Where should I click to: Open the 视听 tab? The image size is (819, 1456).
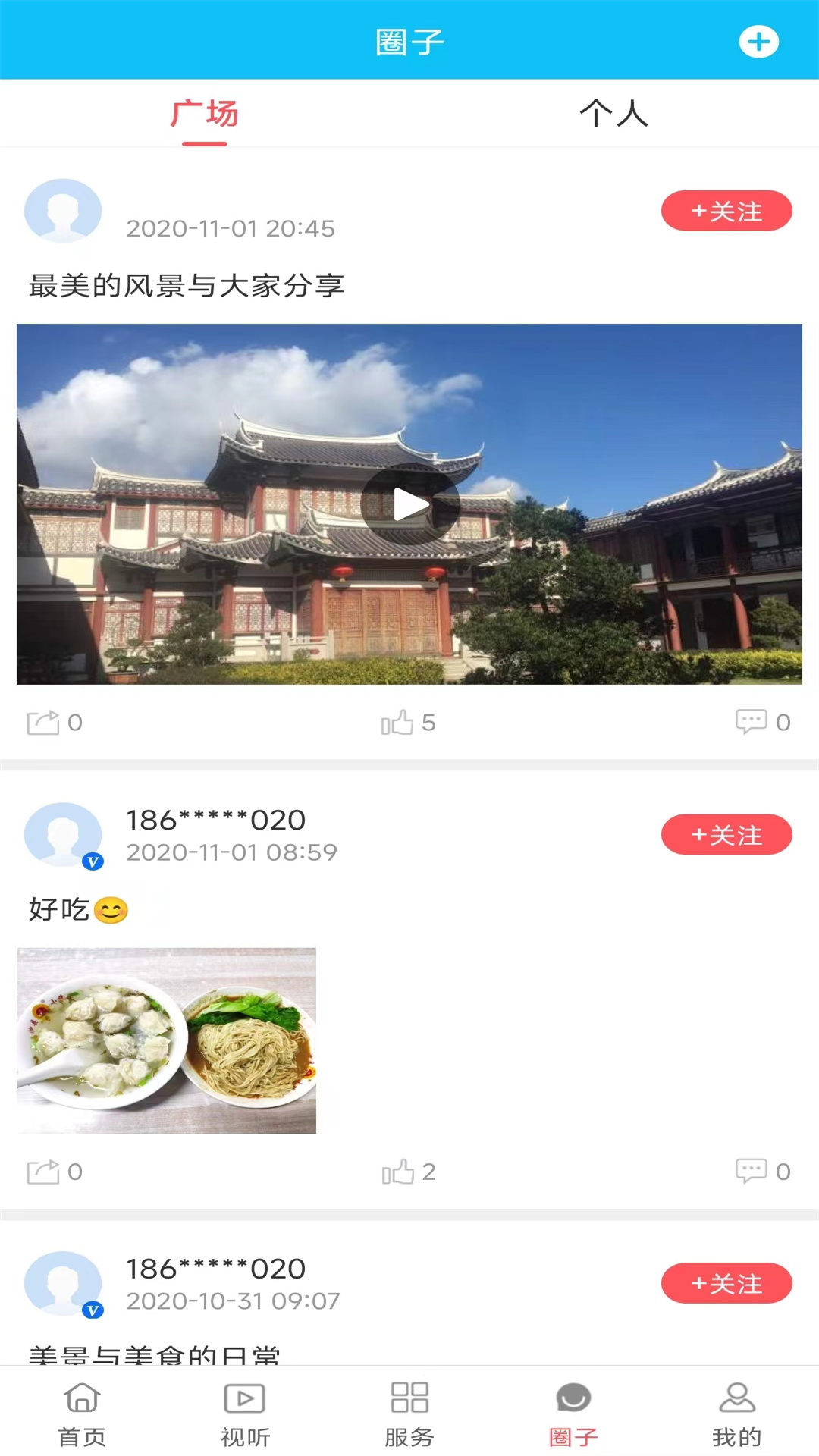pos(245,1414)
